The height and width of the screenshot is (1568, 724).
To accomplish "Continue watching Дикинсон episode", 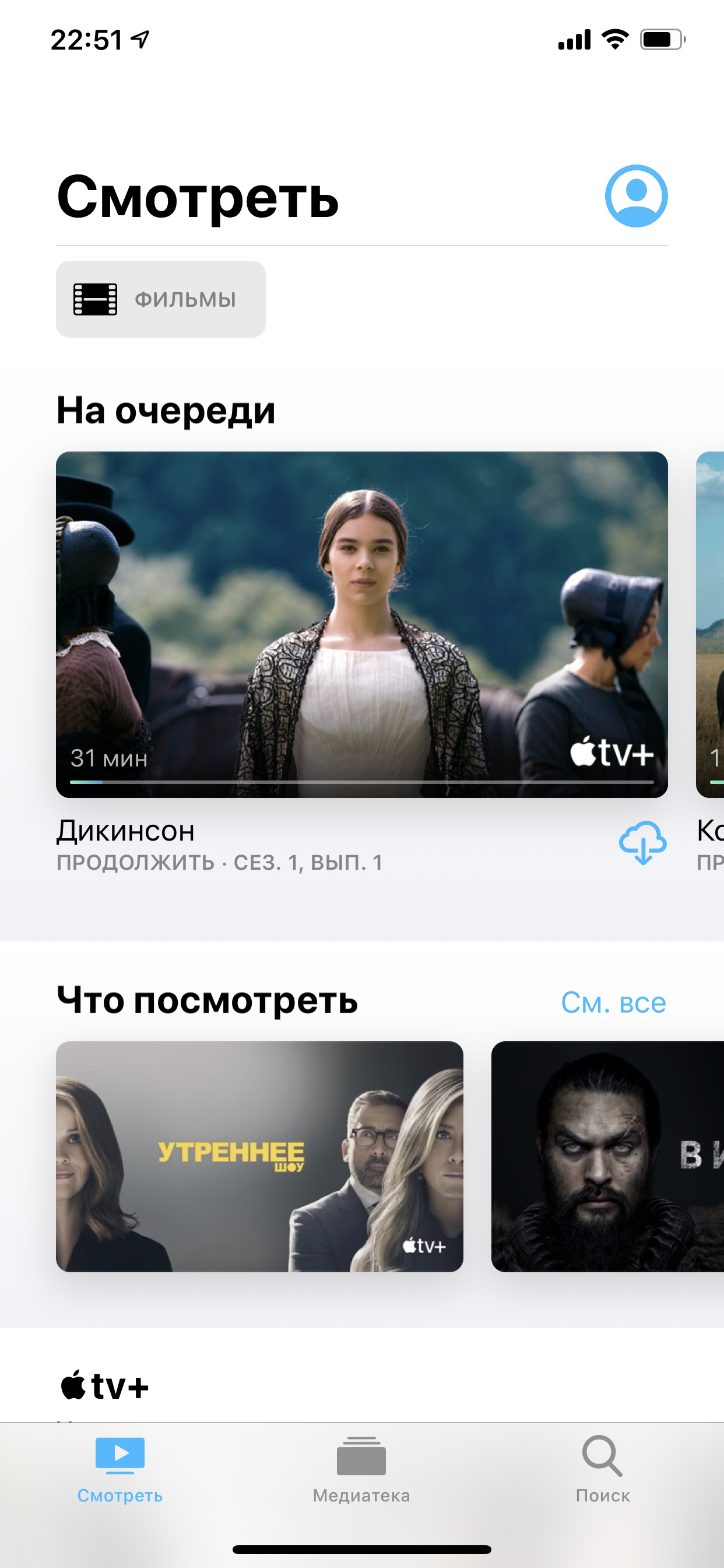I will [x=361, y=624].
